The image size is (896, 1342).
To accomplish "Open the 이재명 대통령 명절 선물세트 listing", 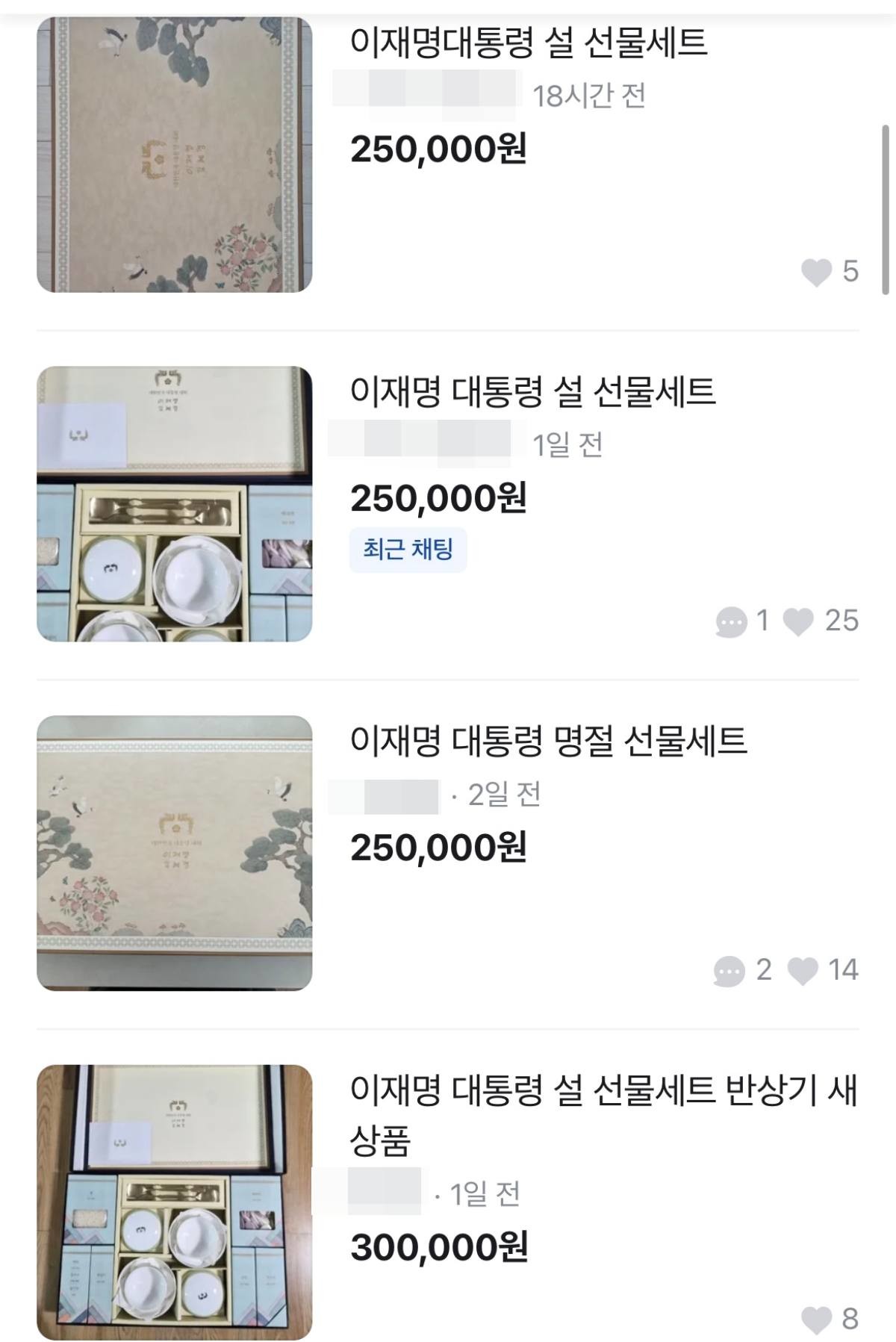I will [x=548, y=742].
